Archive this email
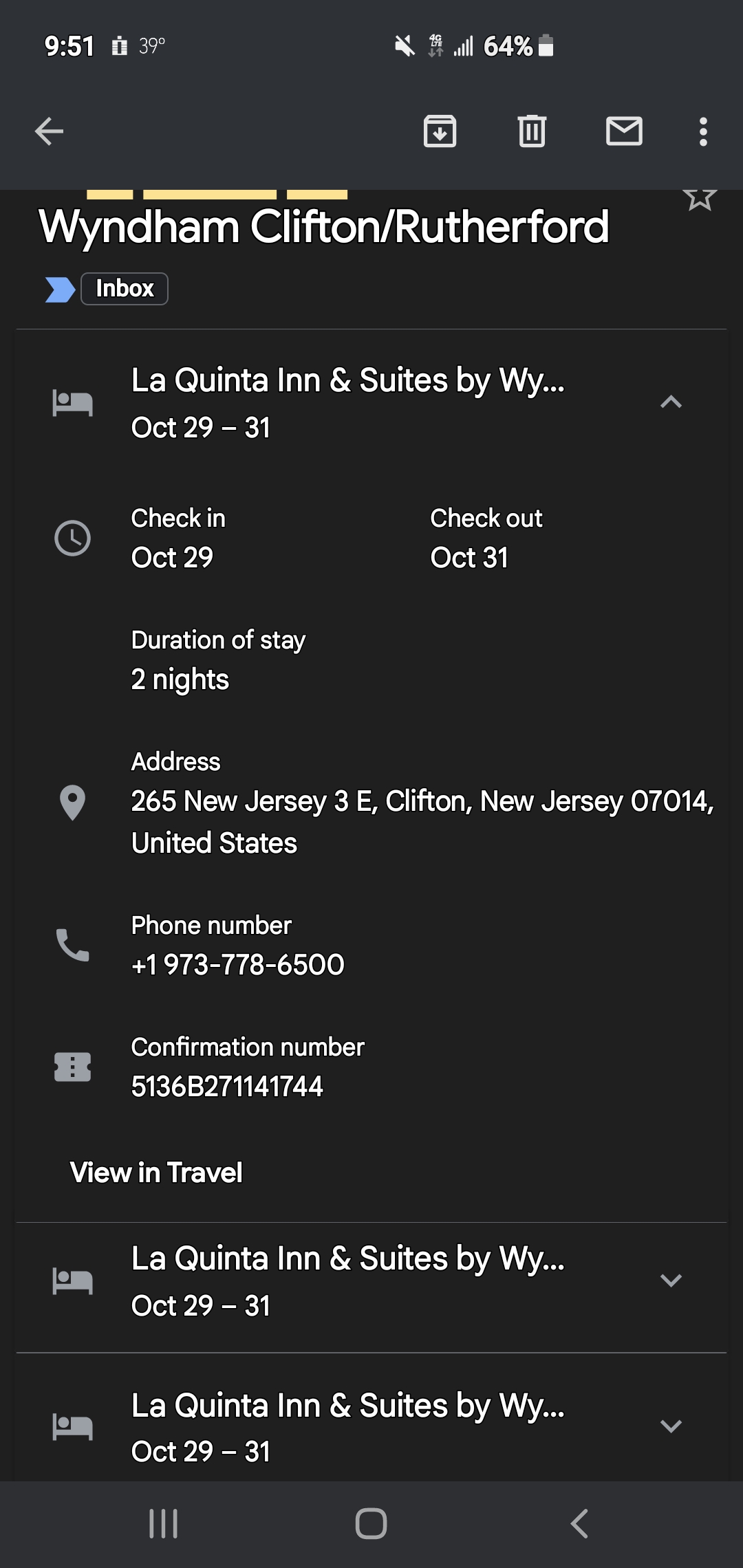Image resolution: width=743 pixels, height=1568 pixels. (x=440, y=131)
